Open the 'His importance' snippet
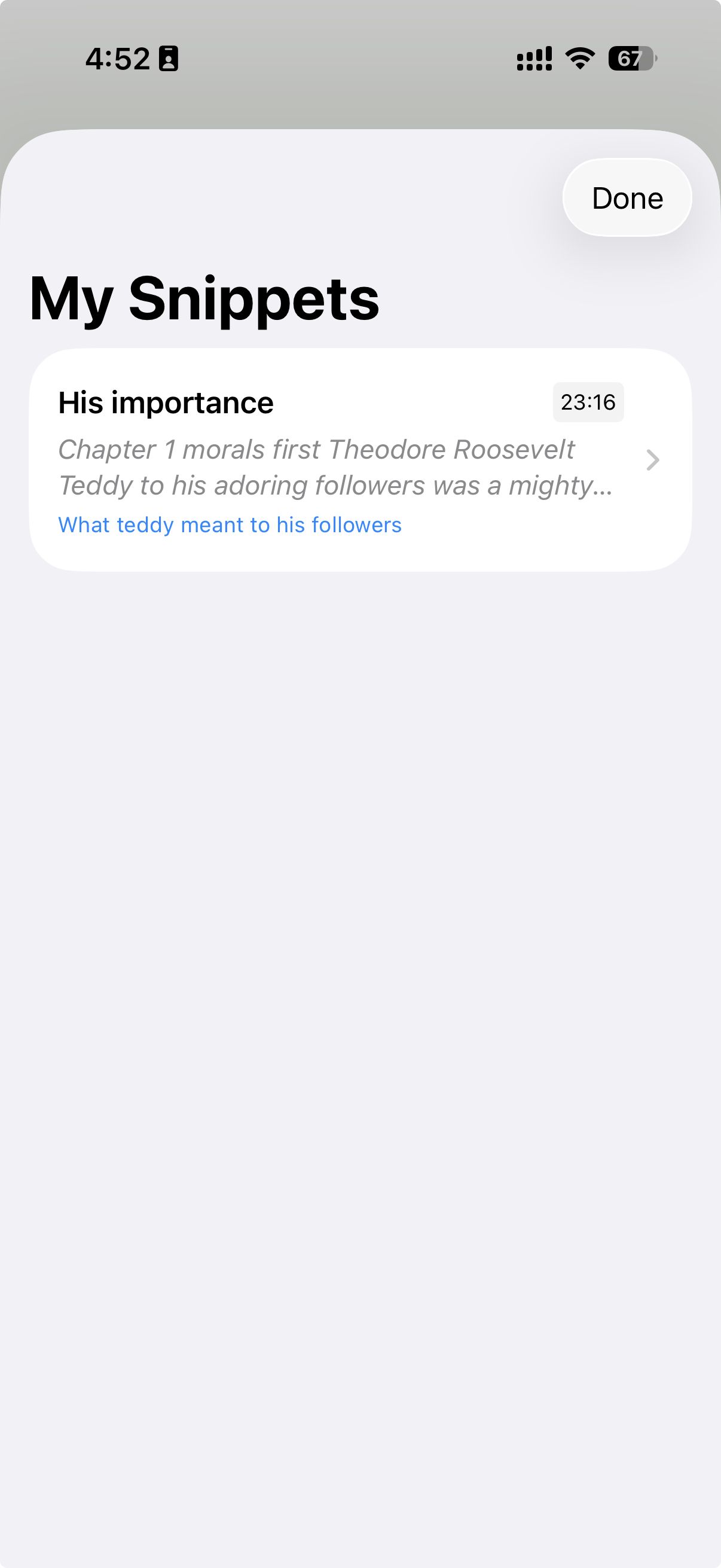Viewport: 721px width, 1568px height. click(x=359, y=459)
